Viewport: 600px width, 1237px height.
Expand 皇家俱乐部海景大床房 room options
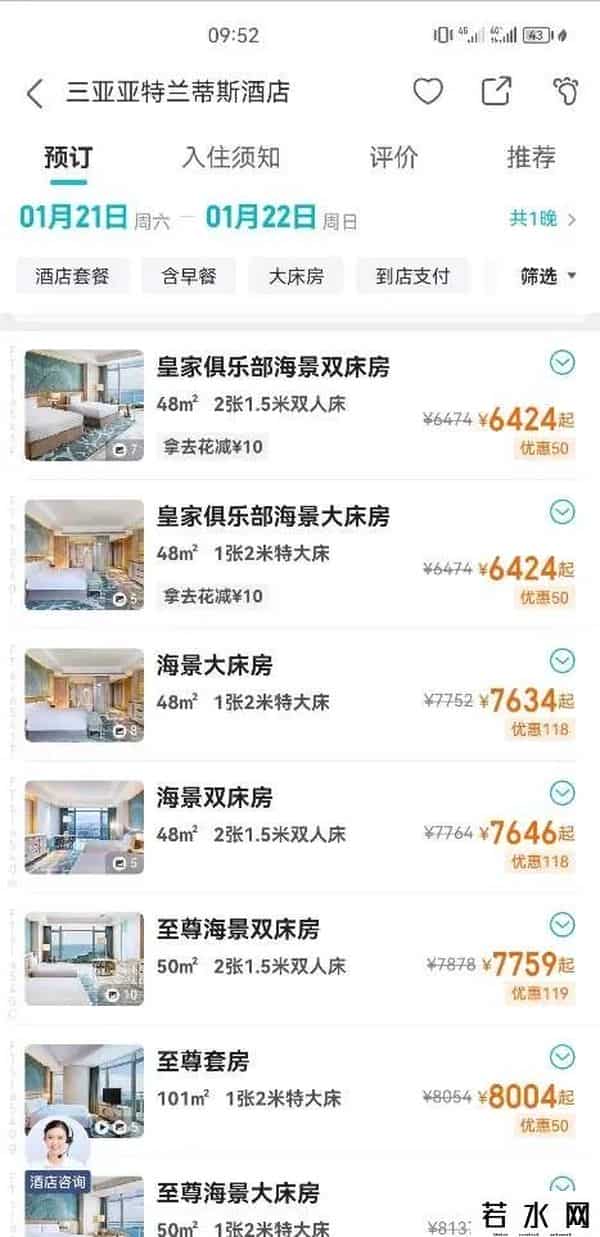[x=563, y=513]
